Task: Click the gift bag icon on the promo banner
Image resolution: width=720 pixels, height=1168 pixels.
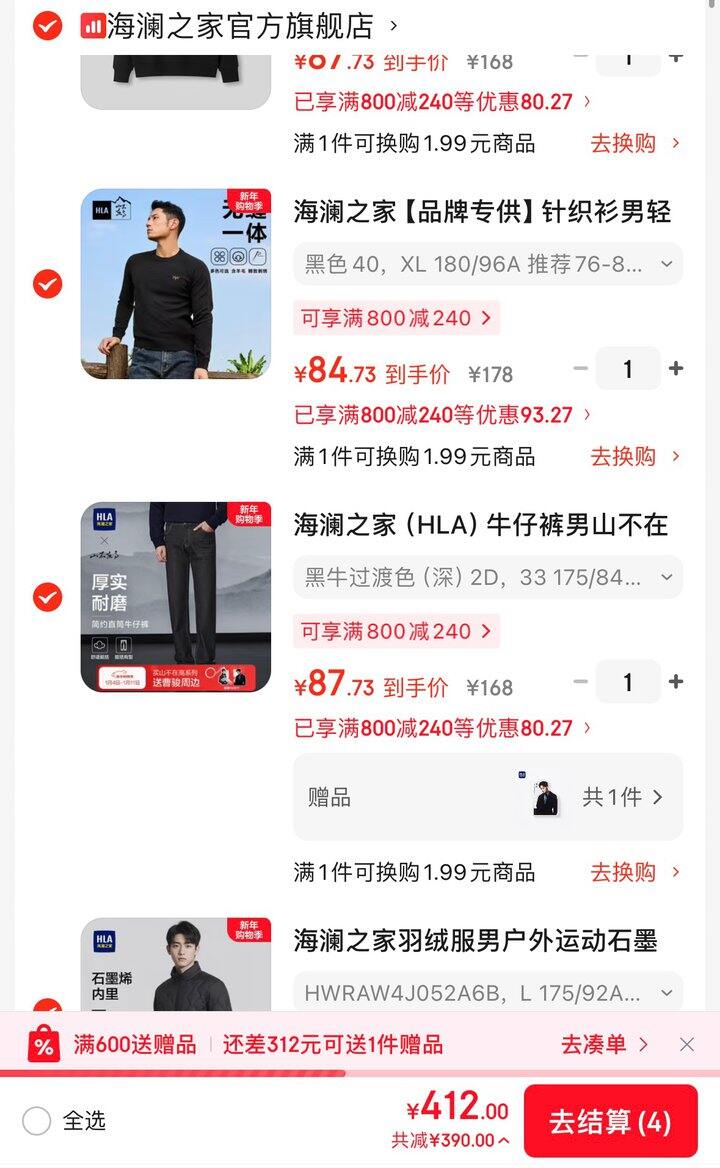Action: tap(40, 1043)
